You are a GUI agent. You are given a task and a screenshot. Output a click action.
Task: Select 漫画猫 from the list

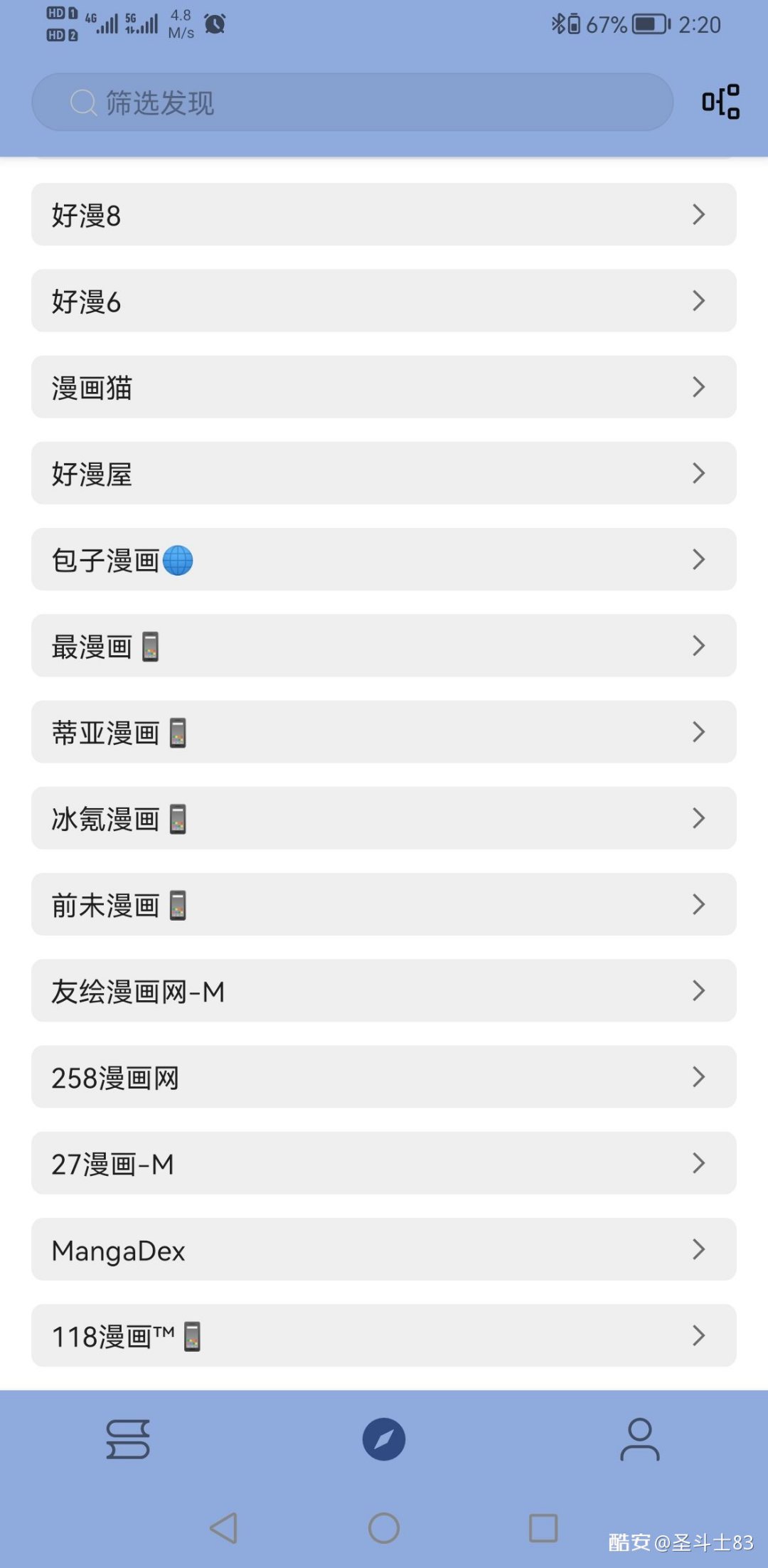pos(383,387)
